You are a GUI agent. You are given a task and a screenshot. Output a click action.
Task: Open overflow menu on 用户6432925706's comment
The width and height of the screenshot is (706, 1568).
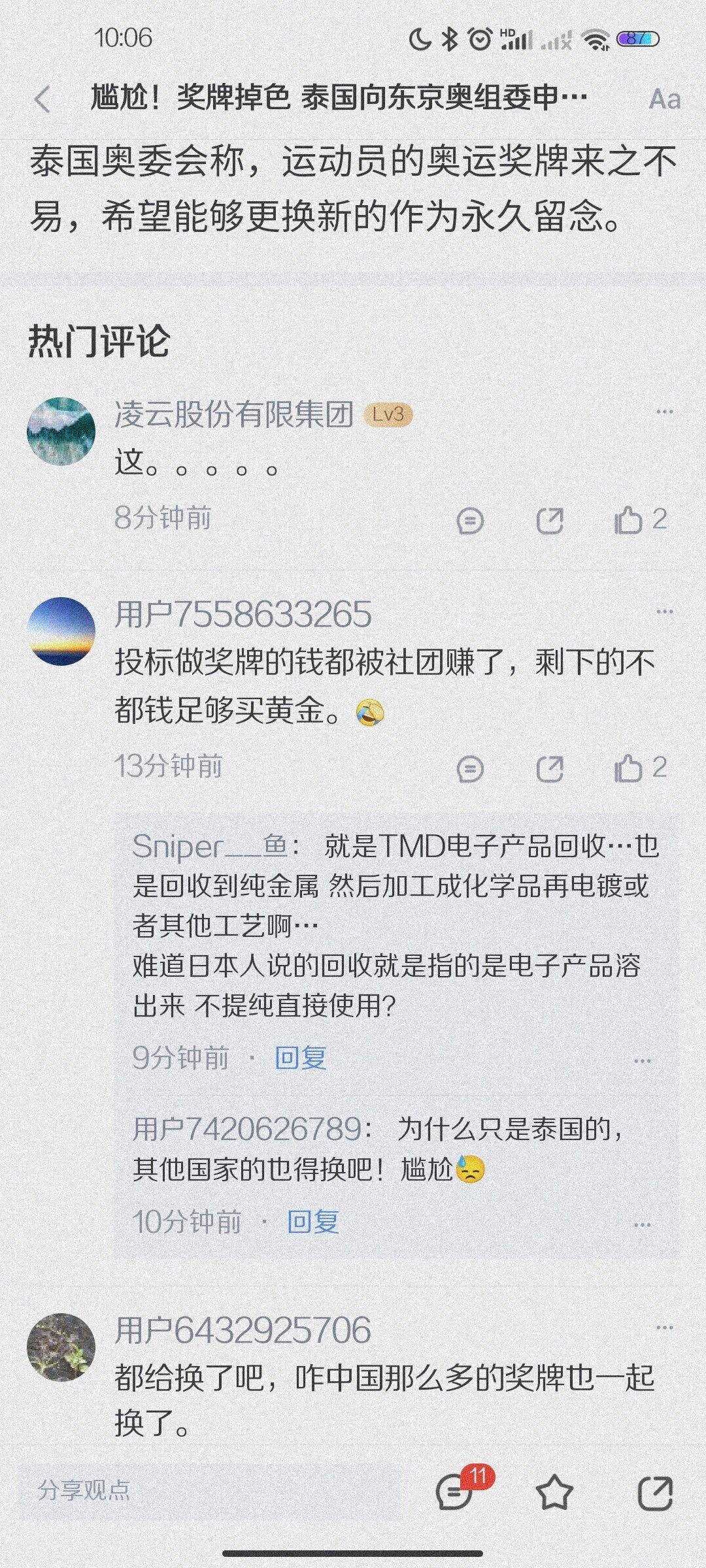pos(664,1327)
